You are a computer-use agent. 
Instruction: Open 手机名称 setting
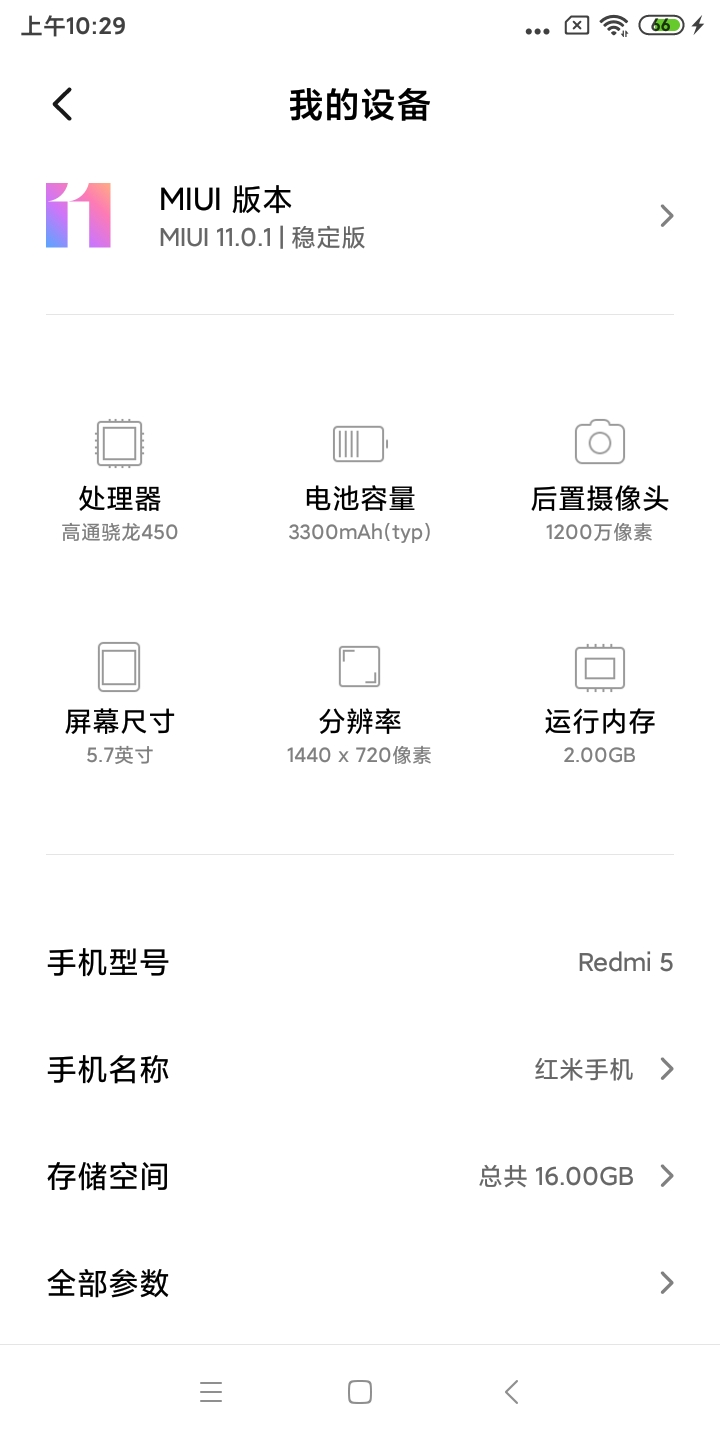[x=360, y=1070]
